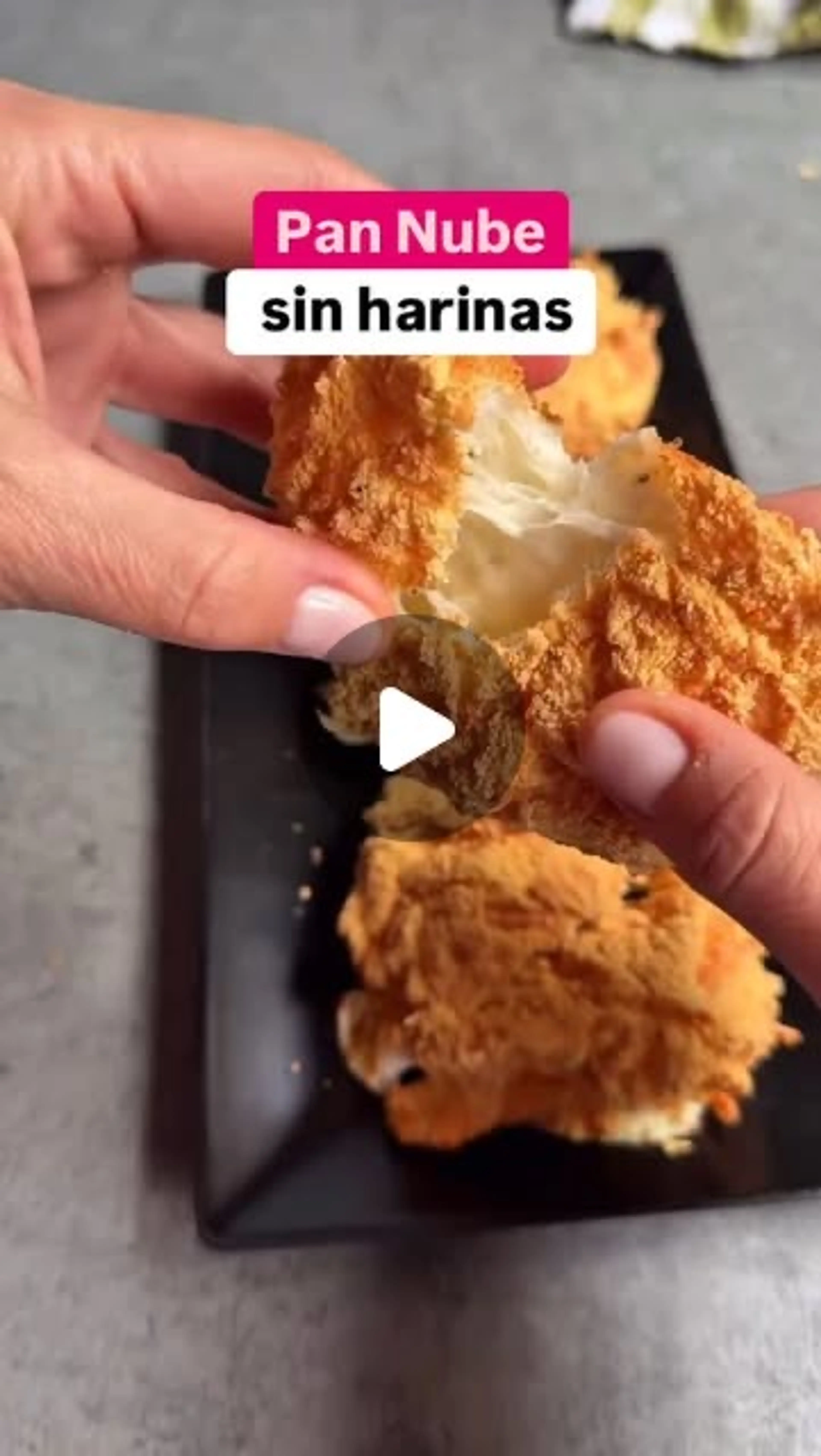
Task: Play the Pan Nube video
Action: [415, 729]
